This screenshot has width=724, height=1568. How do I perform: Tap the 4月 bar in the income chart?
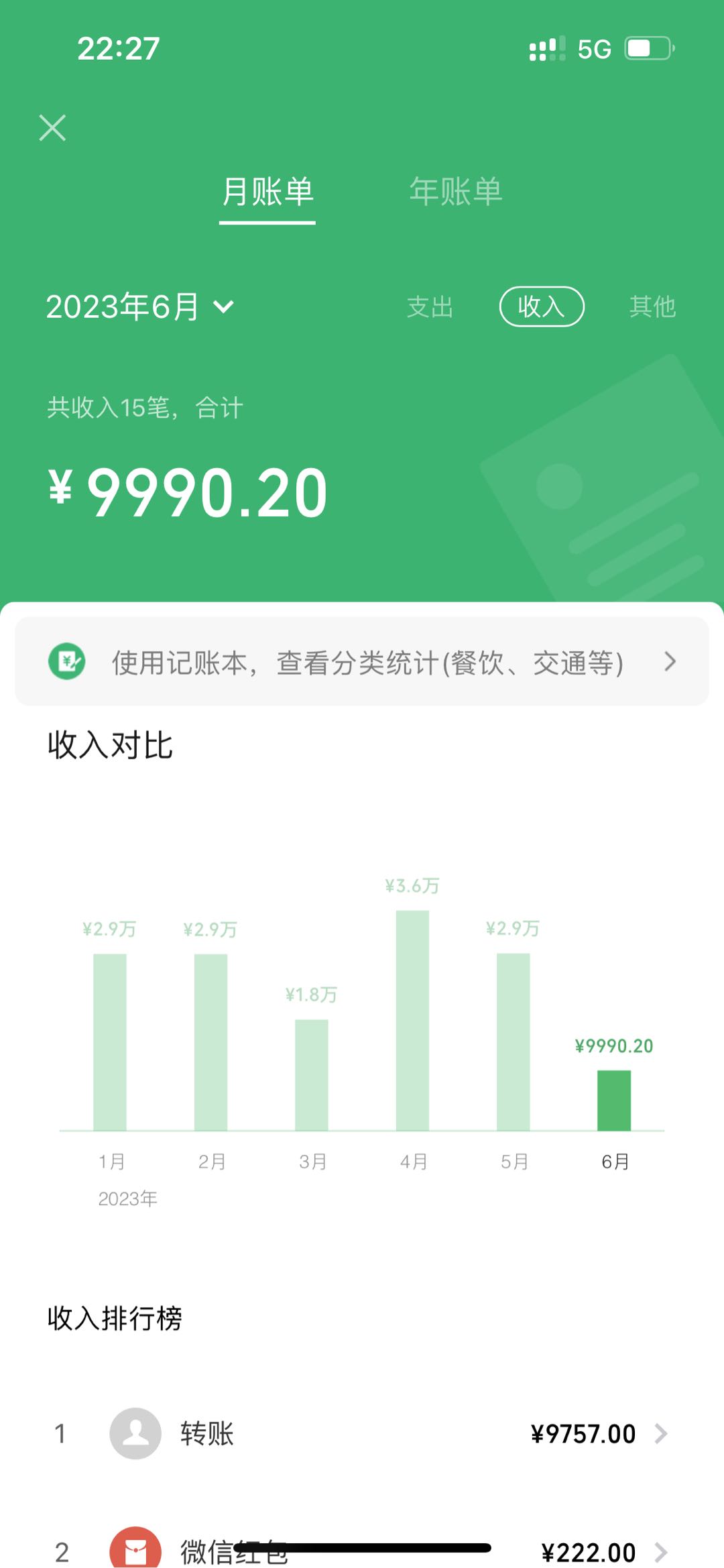412,1019
